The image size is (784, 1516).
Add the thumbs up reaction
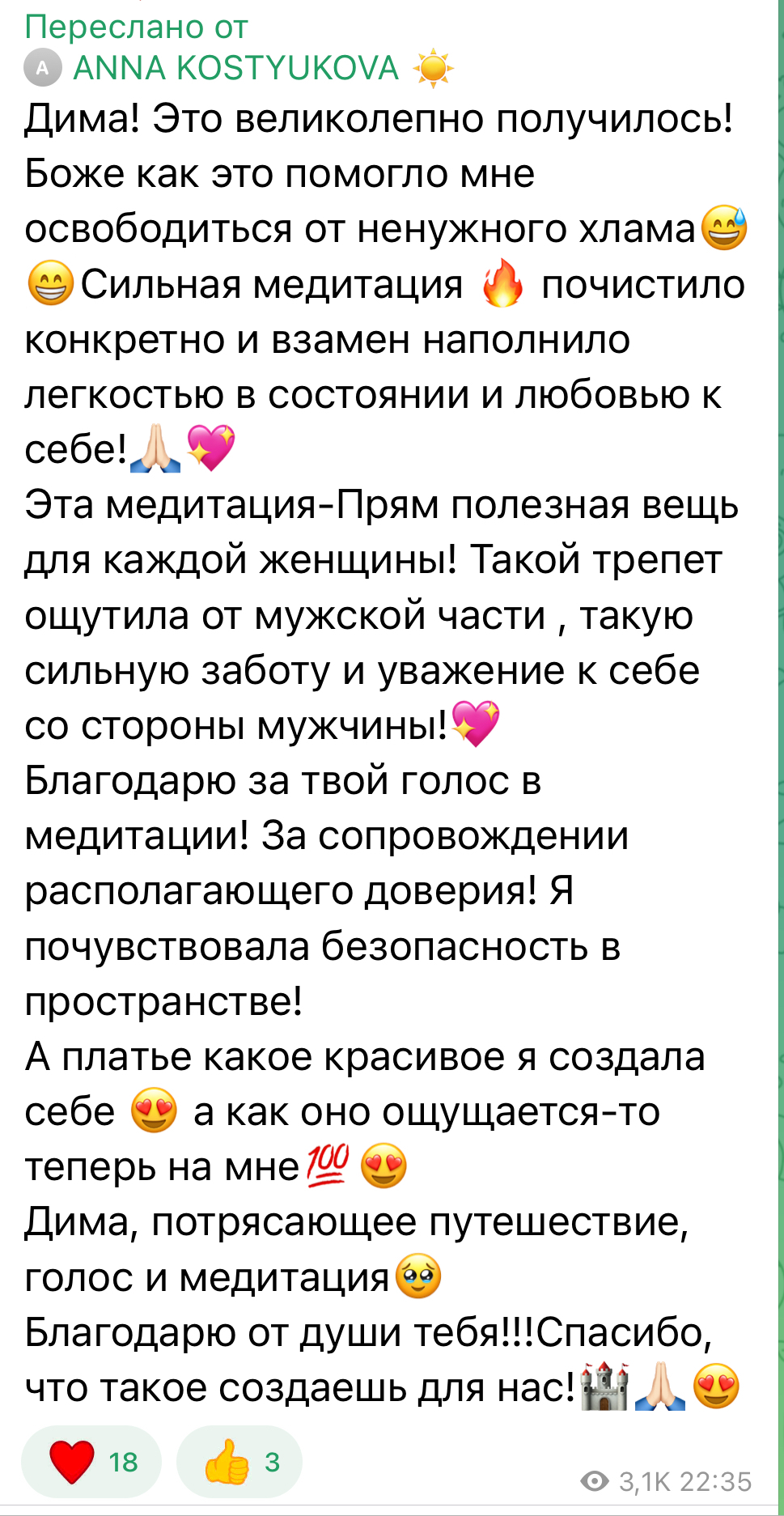click(x=239, y=1461)
